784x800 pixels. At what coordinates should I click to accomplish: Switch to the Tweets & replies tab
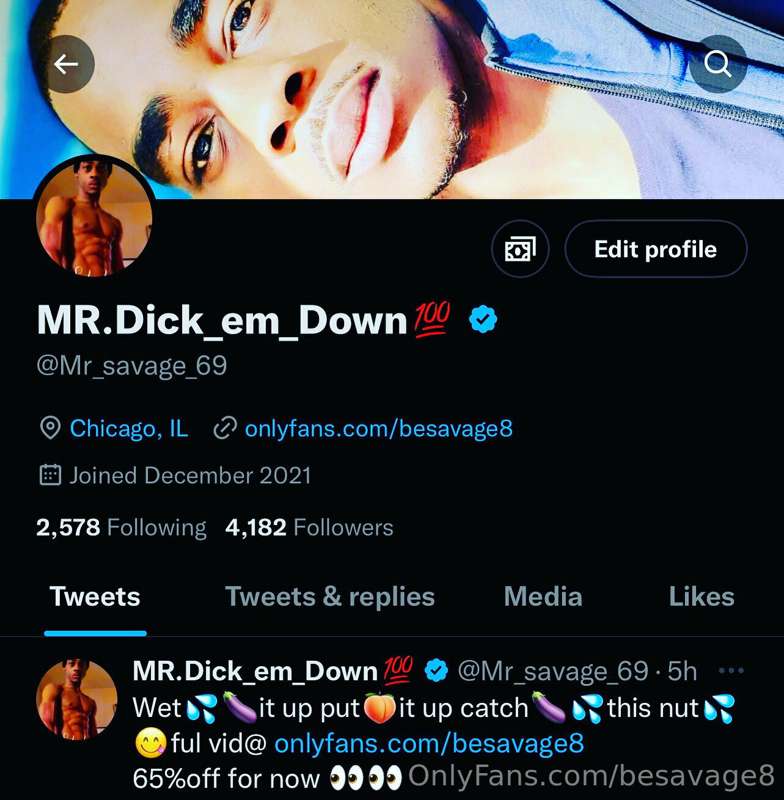(330, 597)
